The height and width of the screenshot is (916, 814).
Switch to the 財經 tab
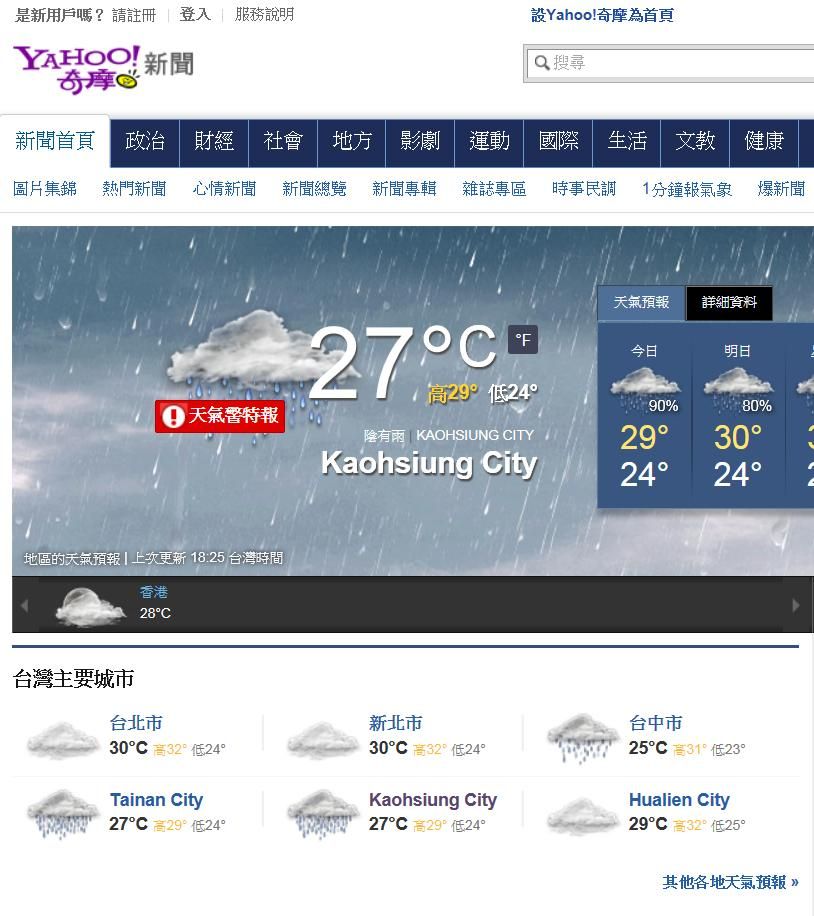tap(214, 141)
